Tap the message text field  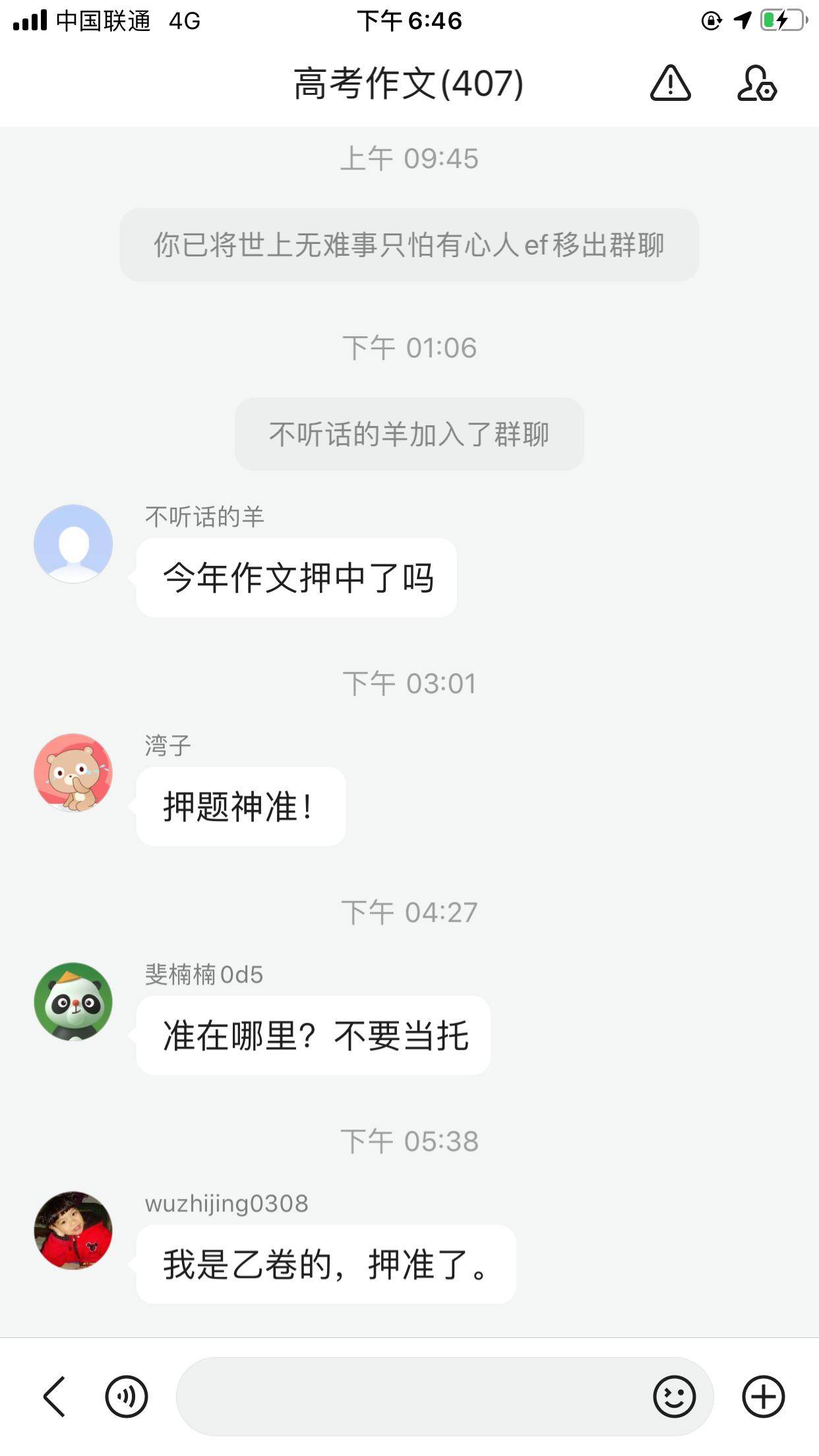(x=409, y=1396)
